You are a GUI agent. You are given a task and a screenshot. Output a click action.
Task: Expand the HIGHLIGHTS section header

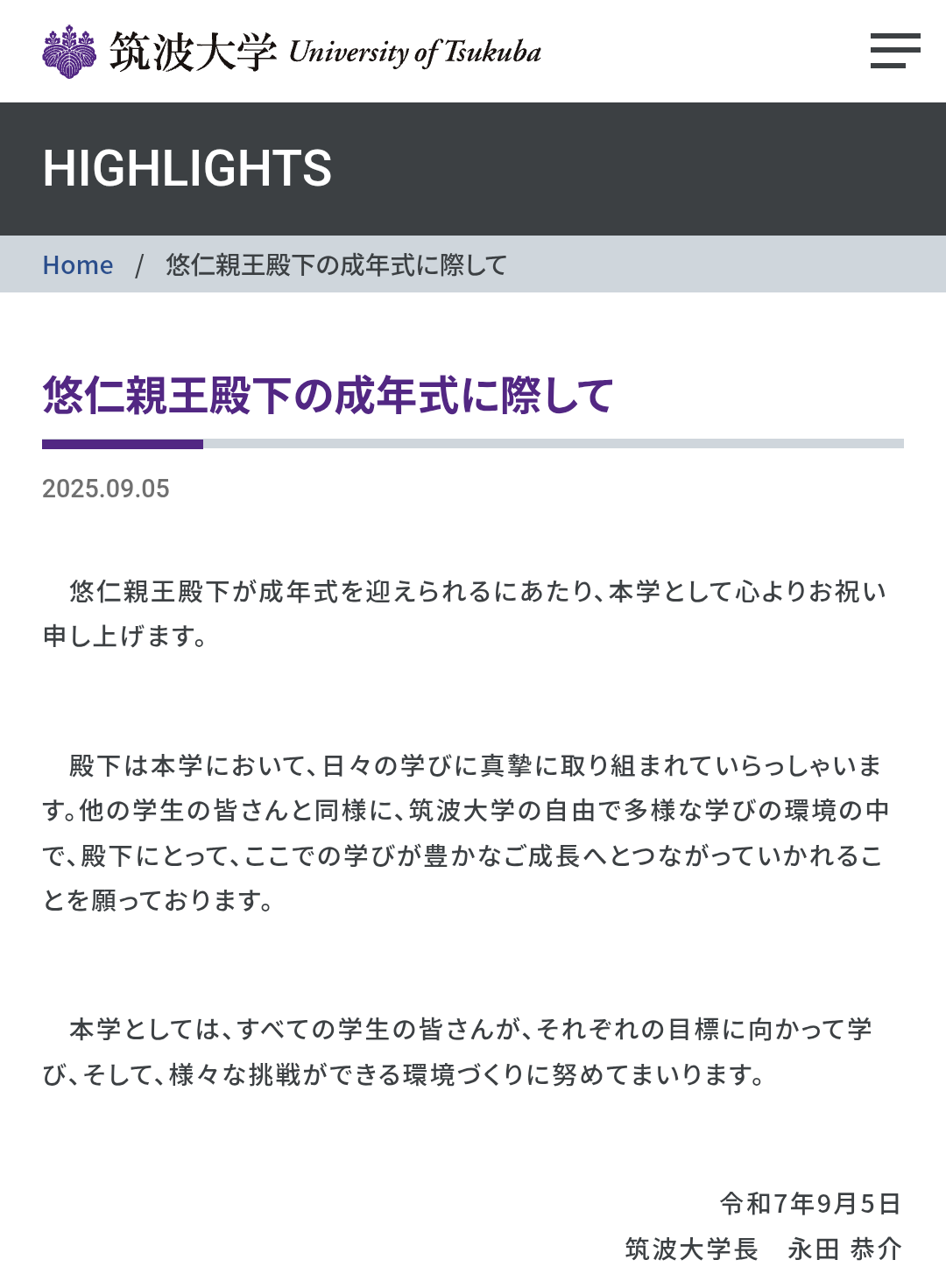point(188,170)
